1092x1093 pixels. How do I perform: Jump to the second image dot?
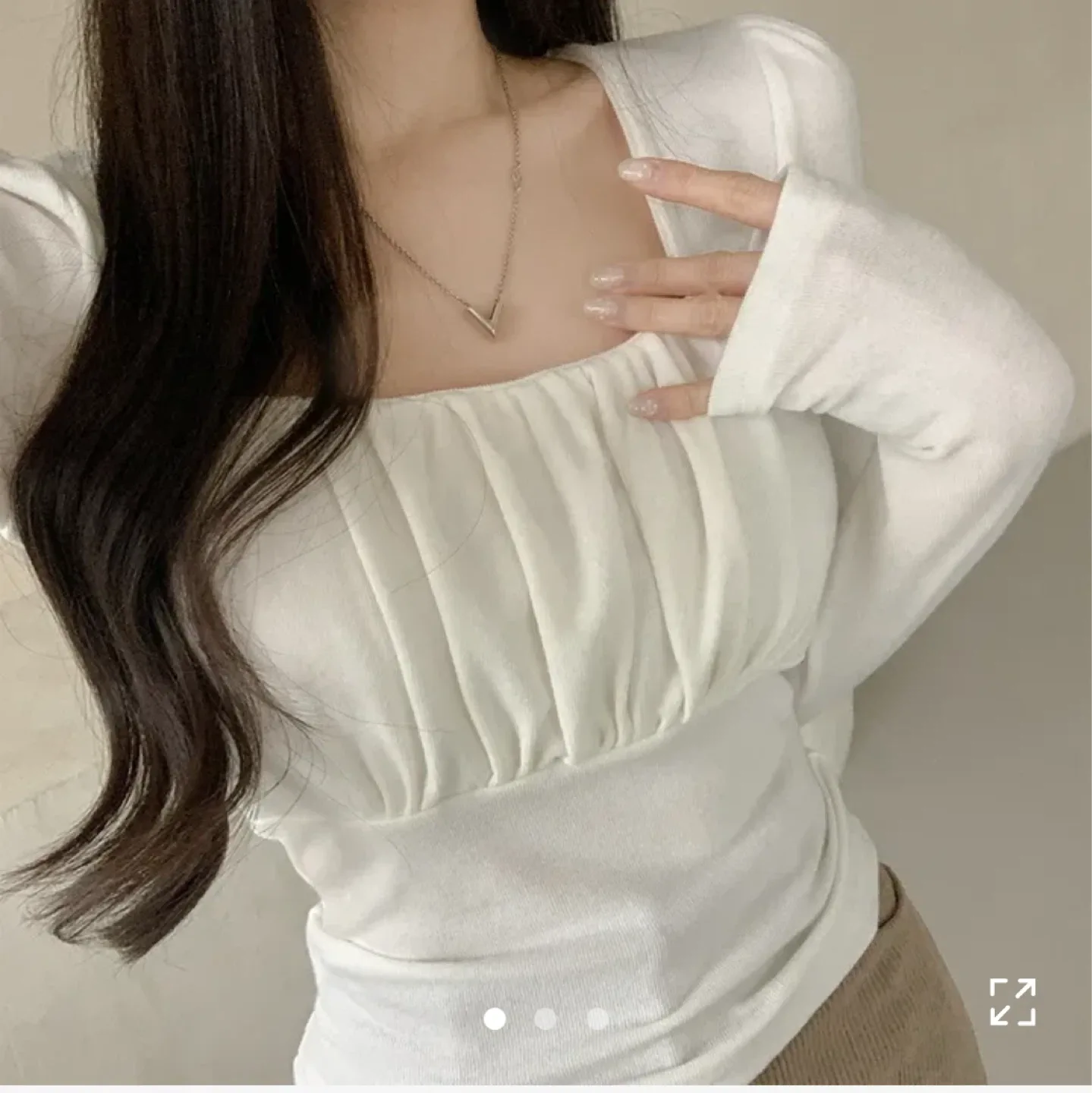coord(546,1019)
